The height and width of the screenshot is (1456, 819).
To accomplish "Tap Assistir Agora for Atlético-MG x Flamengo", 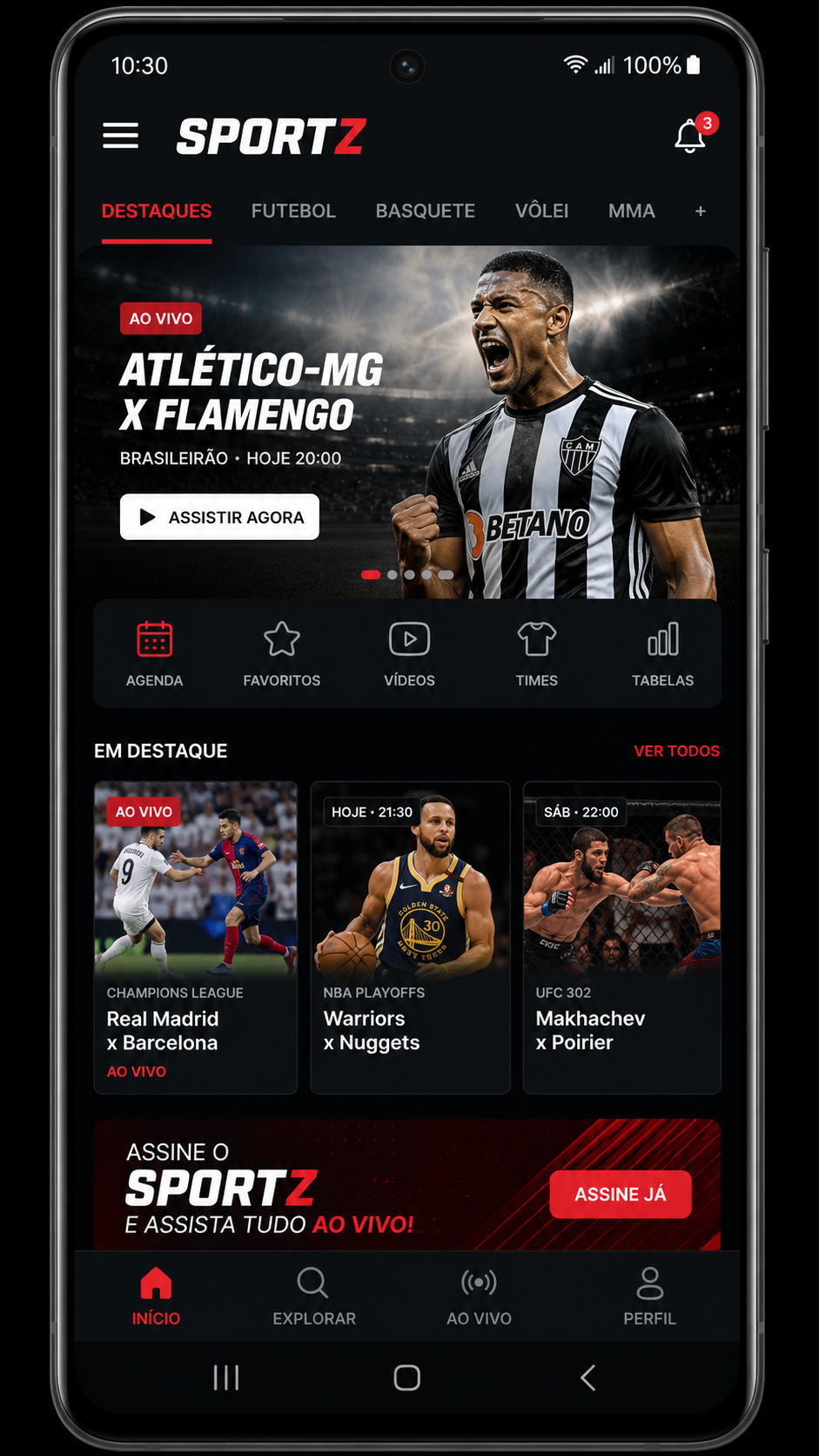I will (x=219, y=517).
